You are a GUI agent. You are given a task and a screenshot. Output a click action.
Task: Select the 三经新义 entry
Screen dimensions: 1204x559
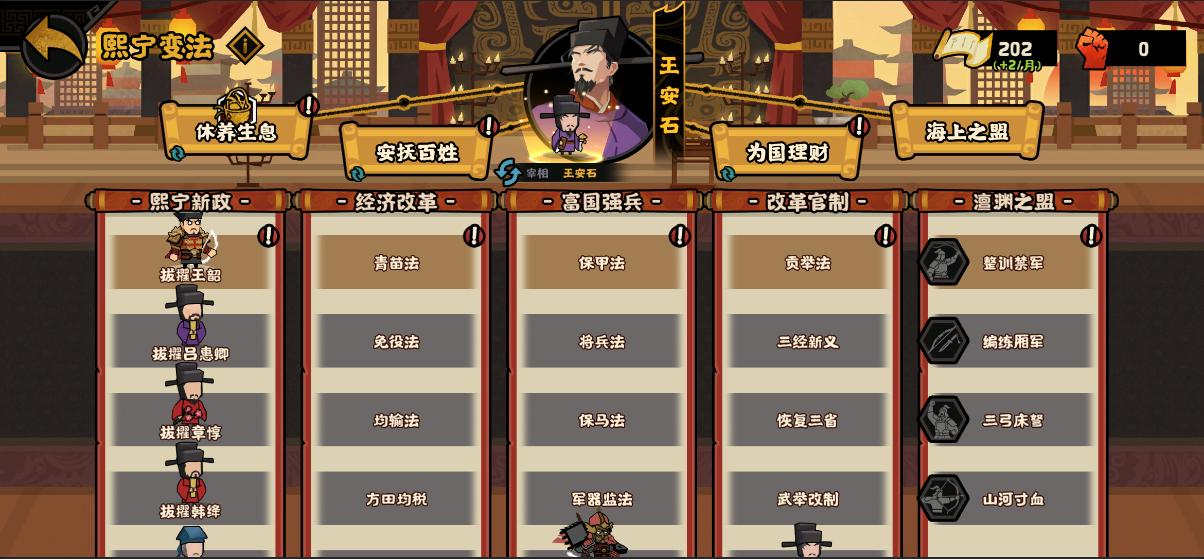pyautogui.click(x=808, y=341)
